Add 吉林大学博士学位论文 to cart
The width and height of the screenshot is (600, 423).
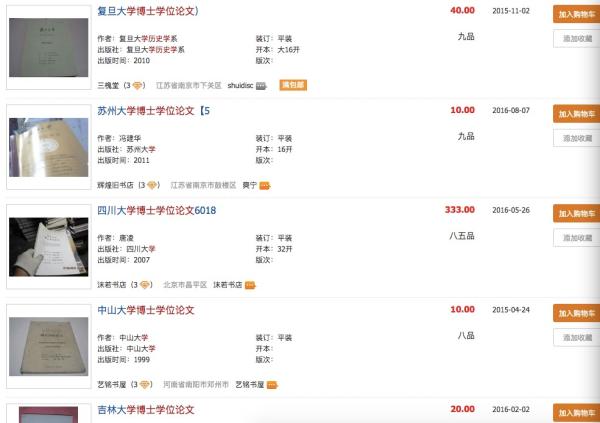pyautogui.click(x=577, y=412)
